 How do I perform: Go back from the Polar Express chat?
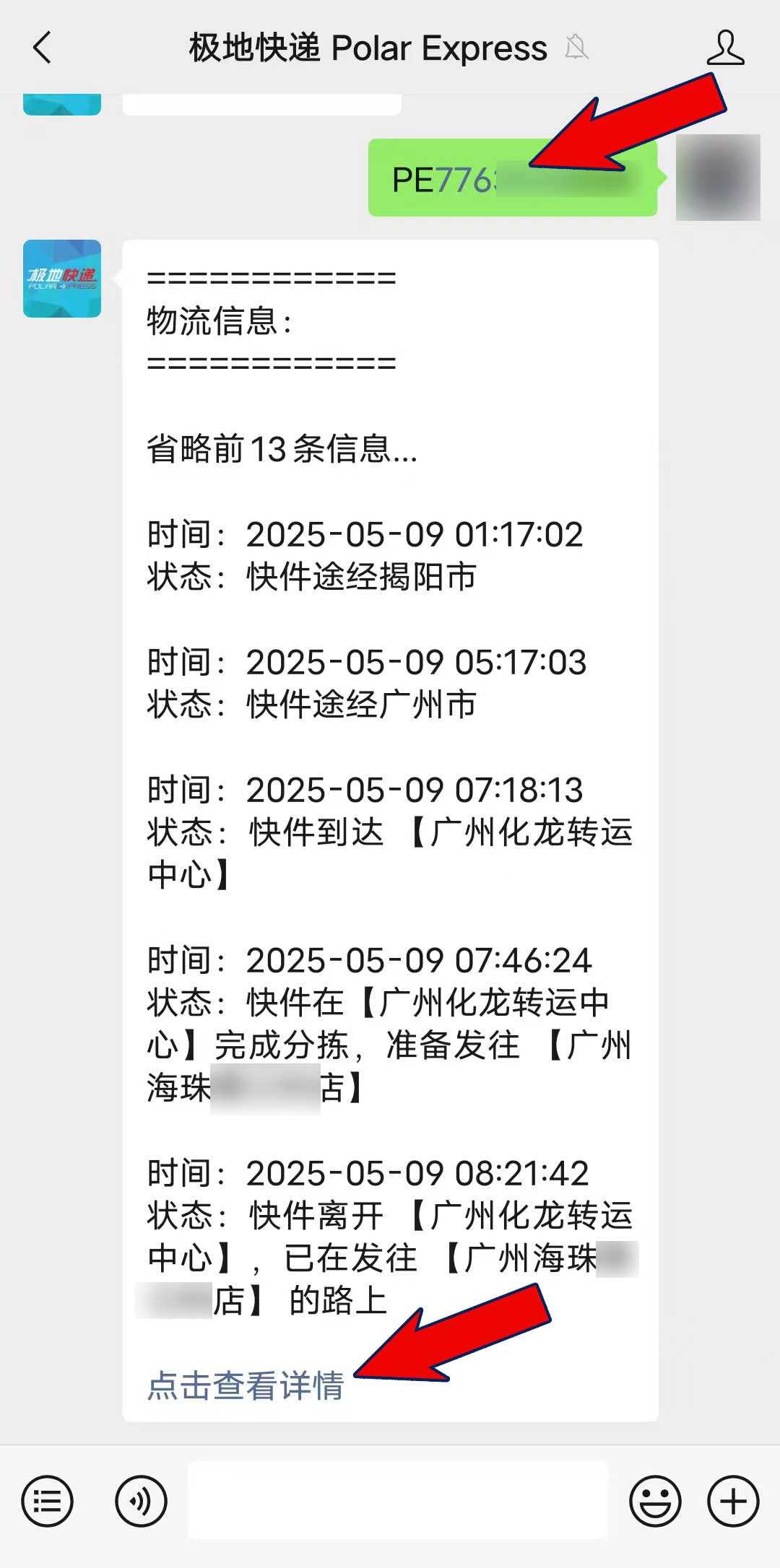point(43,48)
